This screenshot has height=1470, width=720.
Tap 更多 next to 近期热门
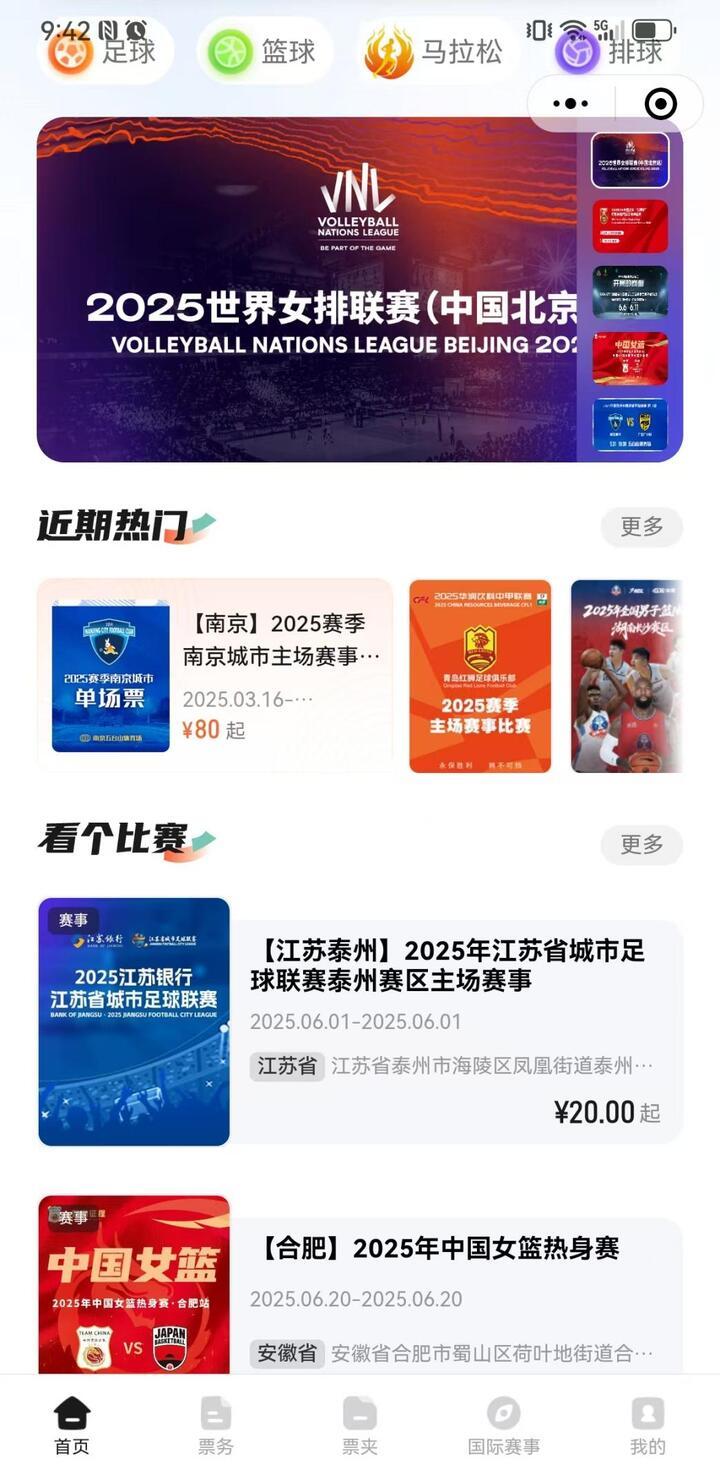tap(641, 527)
